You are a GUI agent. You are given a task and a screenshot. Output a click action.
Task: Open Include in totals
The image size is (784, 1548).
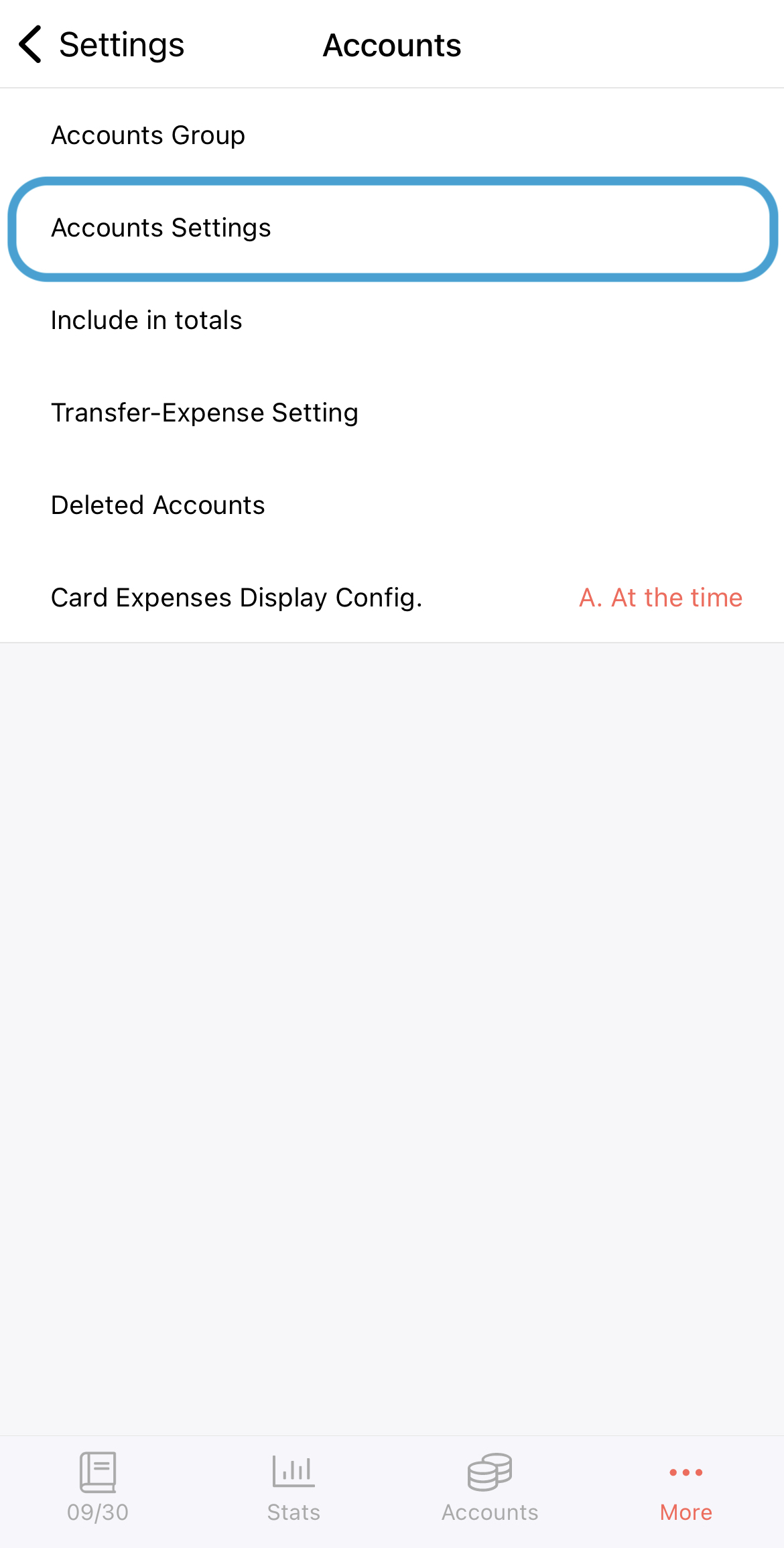(x=392, y=320)
